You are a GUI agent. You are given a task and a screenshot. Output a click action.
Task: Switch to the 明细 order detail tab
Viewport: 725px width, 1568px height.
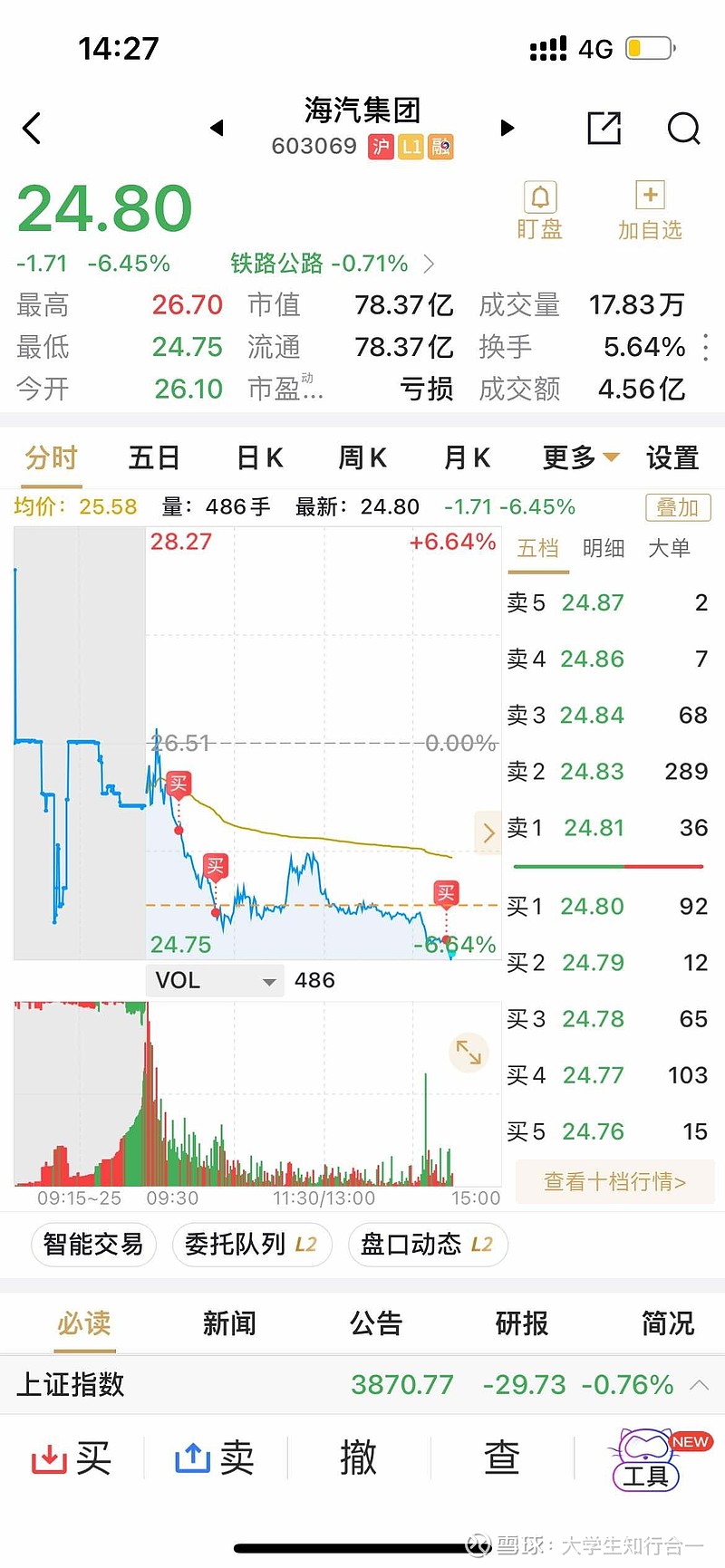(604, 548)
